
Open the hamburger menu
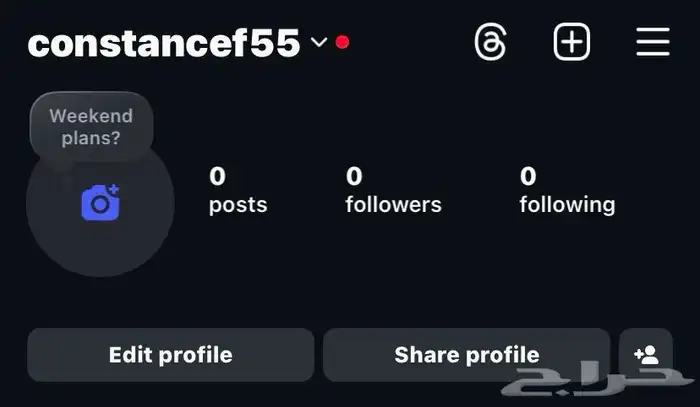pyautogui.click(x=653, y=43)
